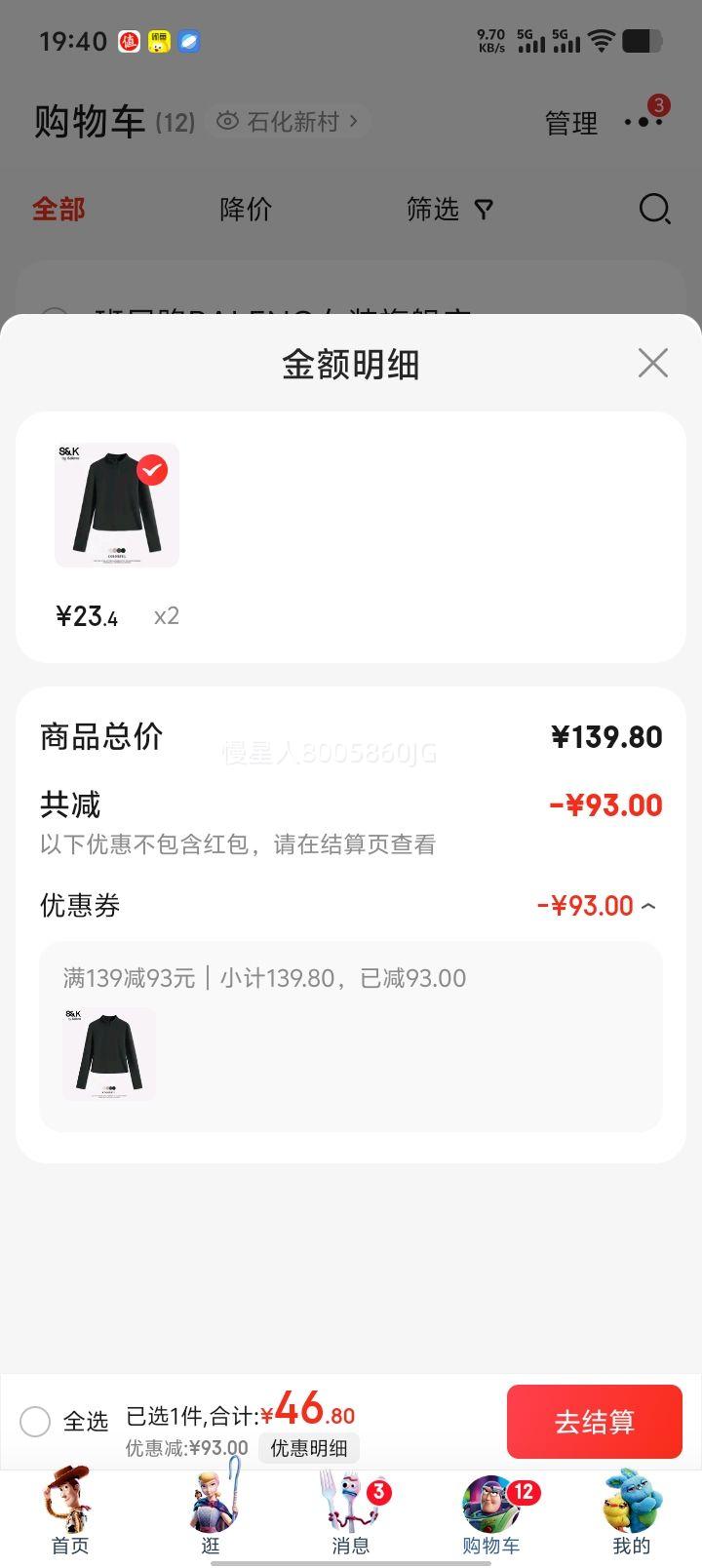This screenshot has height=1568, width=702.
Task: Open 优惠明细 next to the total
Action: 308,1449
